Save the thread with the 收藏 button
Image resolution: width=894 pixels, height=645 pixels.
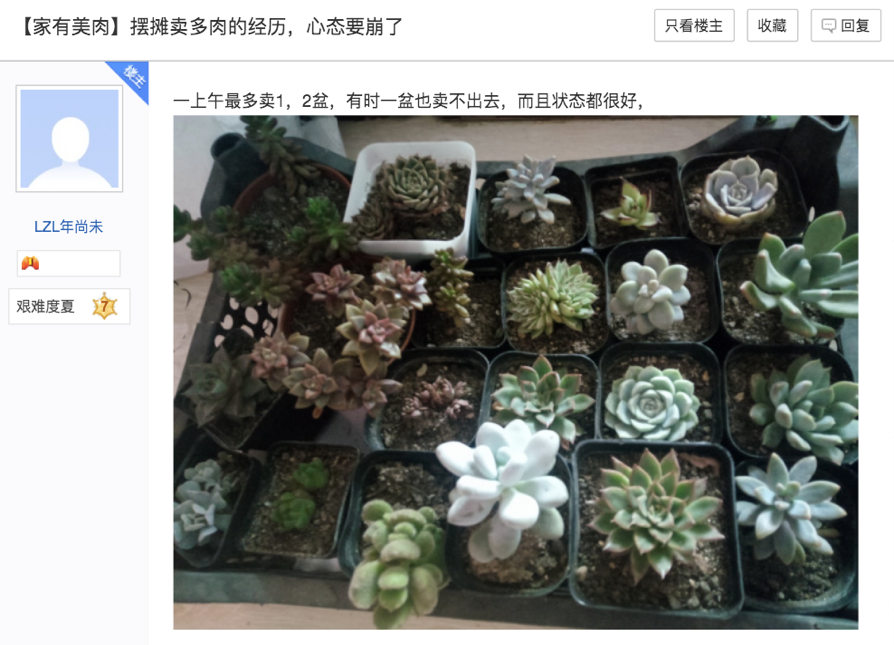coord(772,26)
